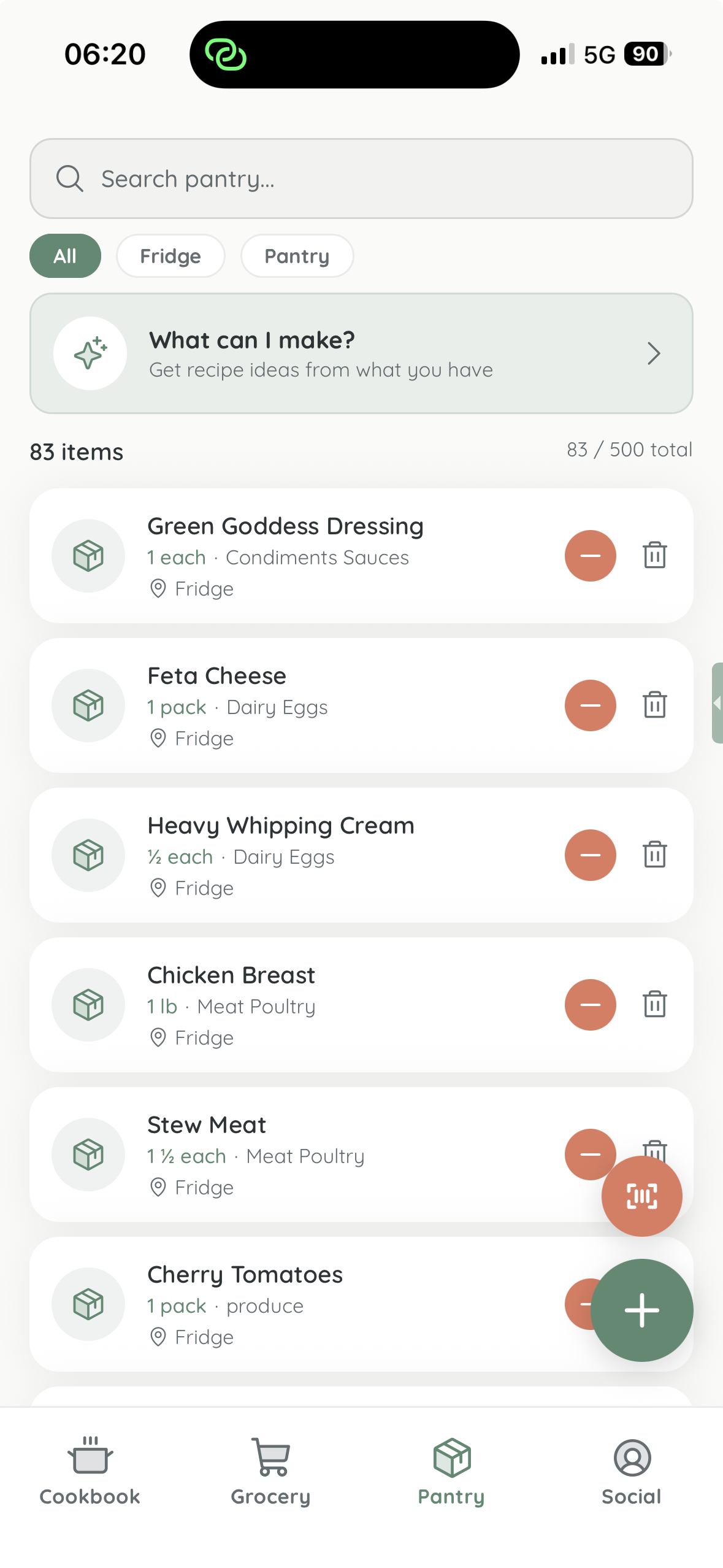Reduce Heavy Whipping Cream amount
This screenshot has height=1568, width=723.
point(590,855)
